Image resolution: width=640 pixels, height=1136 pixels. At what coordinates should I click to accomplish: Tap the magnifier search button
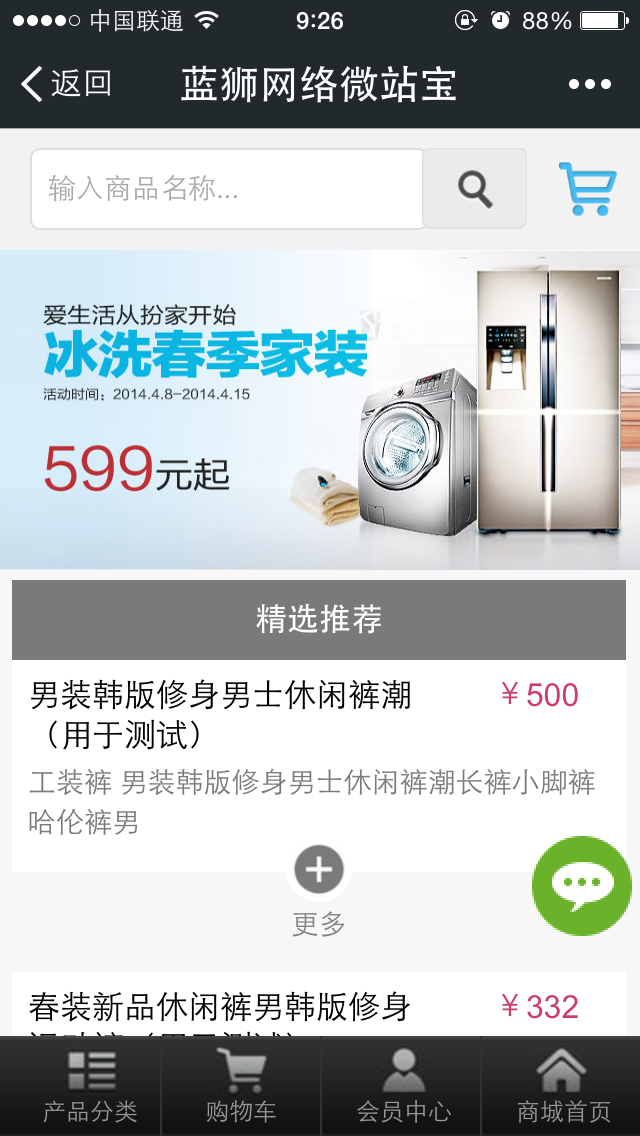475,188
